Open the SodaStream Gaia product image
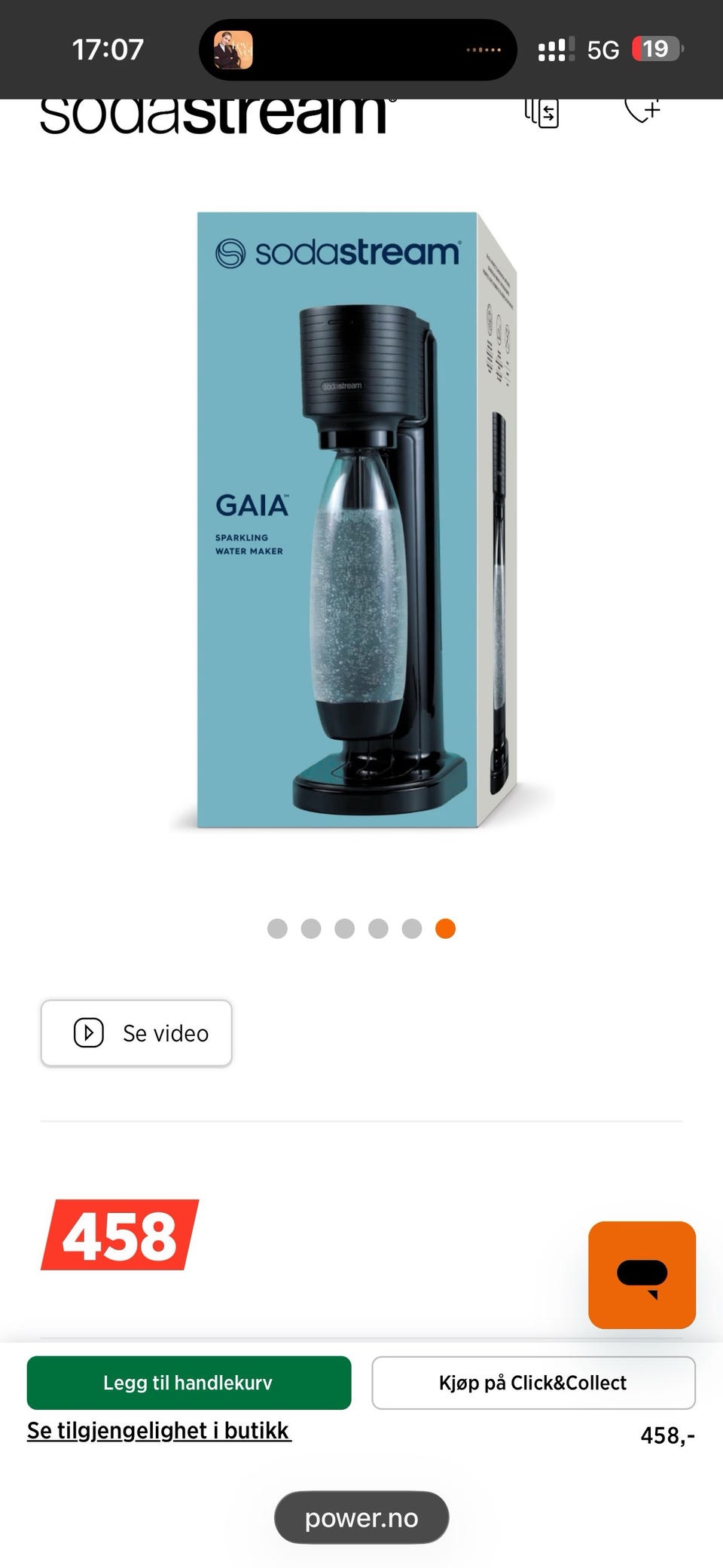This screenshot has height=1568, width=723. [361, 520]
